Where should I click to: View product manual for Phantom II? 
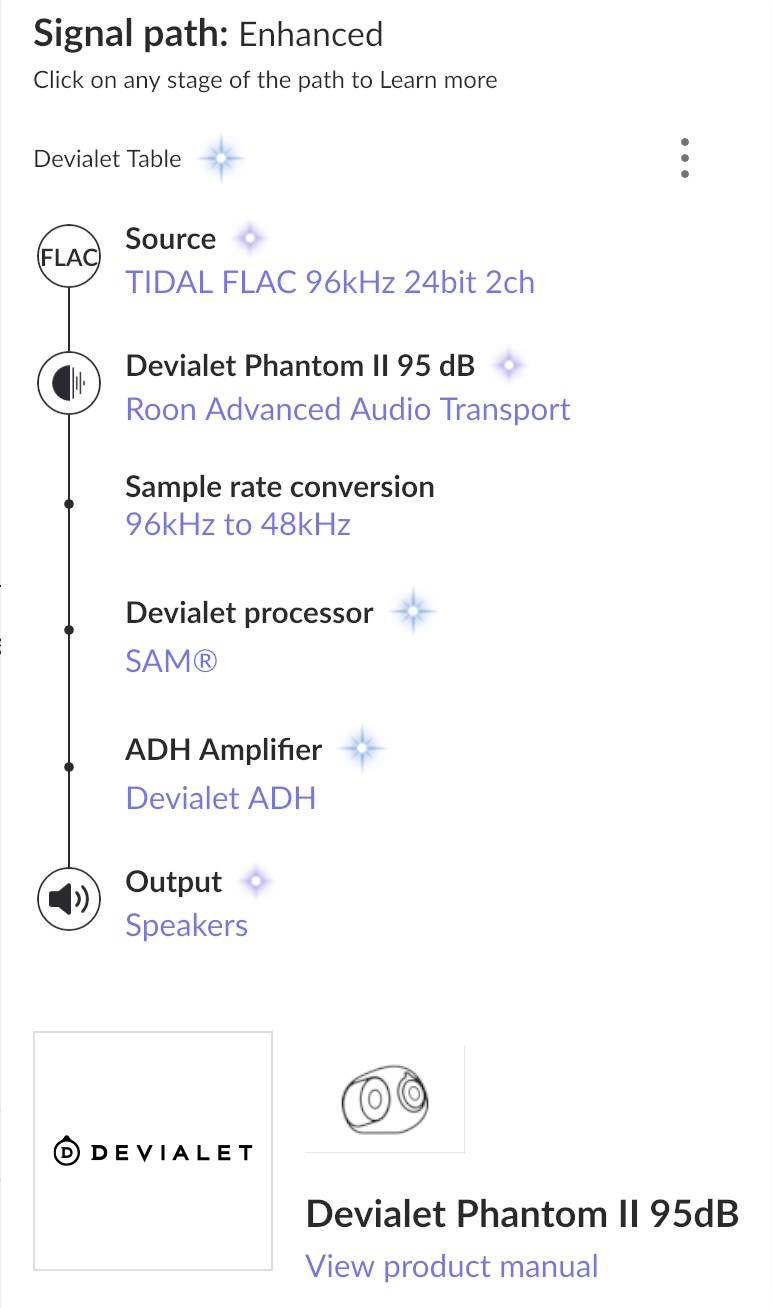point(452,1266)
